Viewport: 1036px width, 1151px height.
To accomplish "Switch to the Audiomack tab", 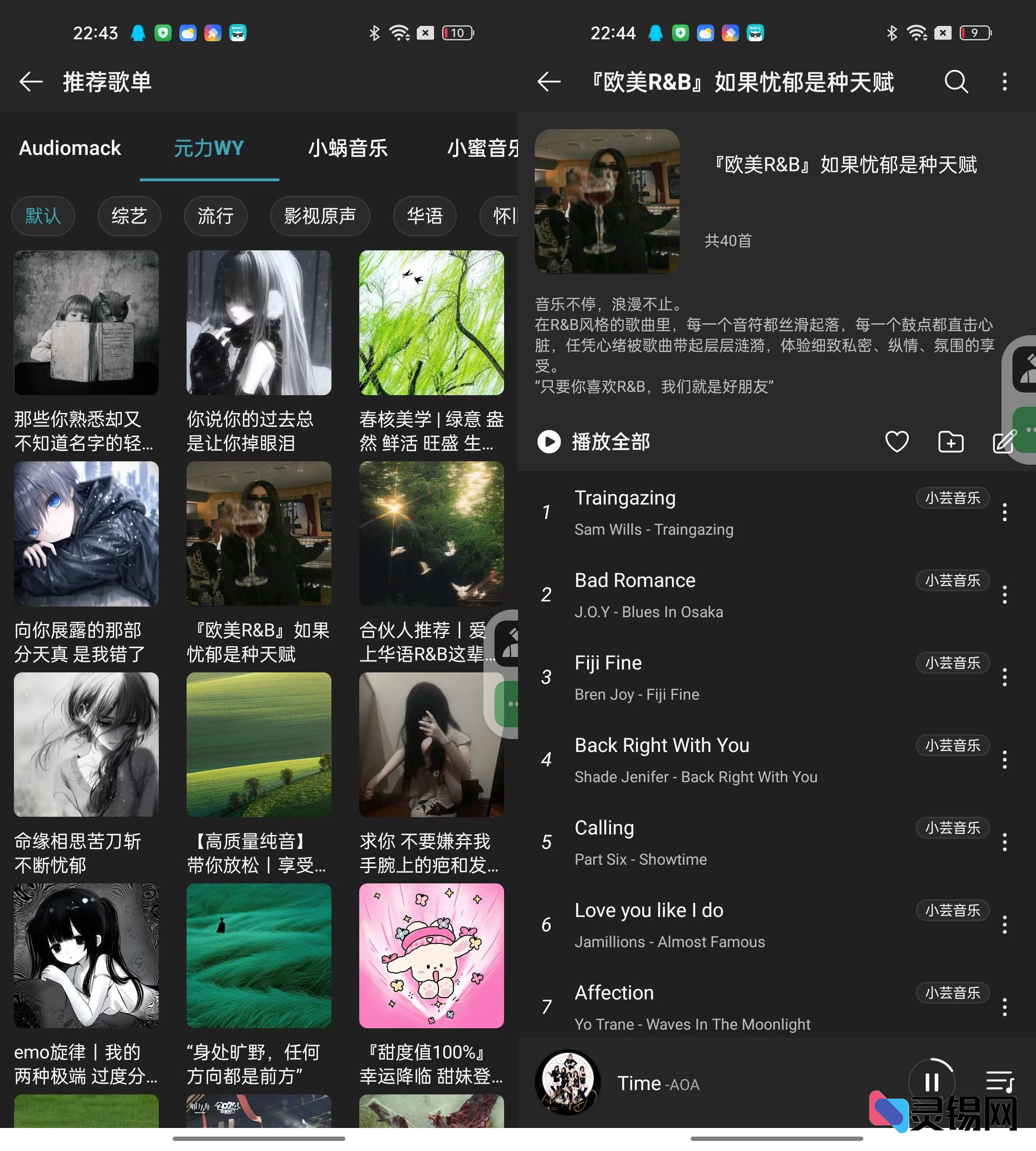I will (70, 148).
